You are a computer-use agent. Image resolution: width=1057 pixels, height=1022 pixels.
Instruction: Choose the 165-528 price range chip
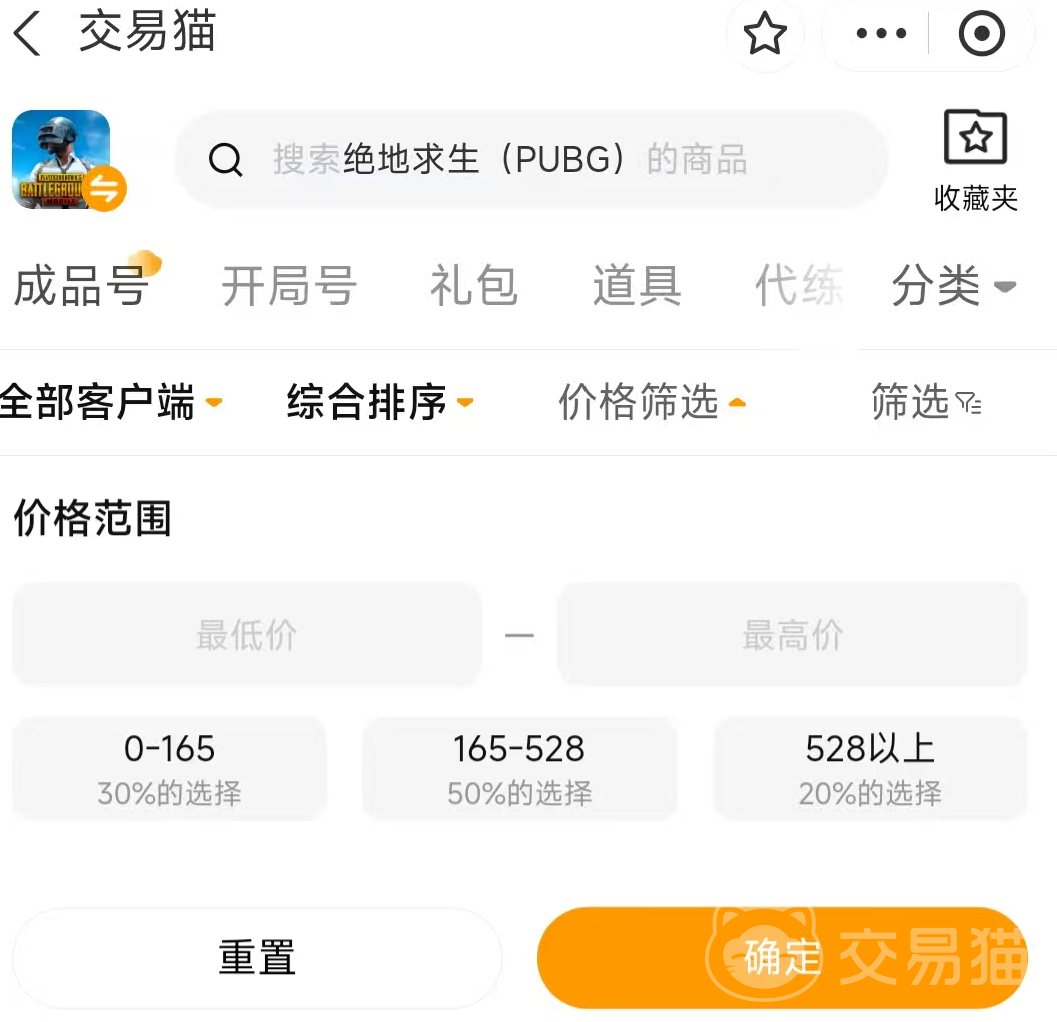[x=519, y=768]
